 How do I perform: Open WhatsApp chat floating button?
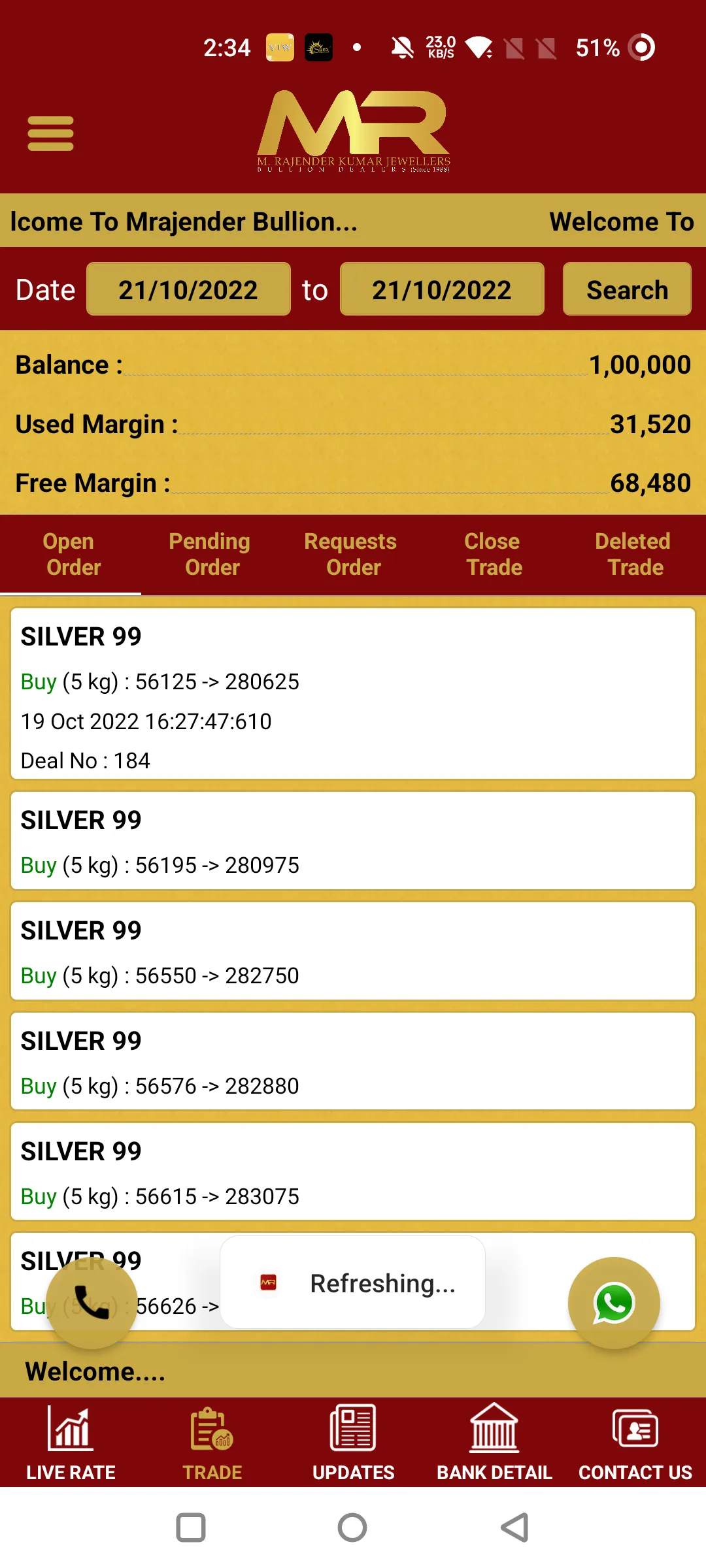coord(614,1303)
